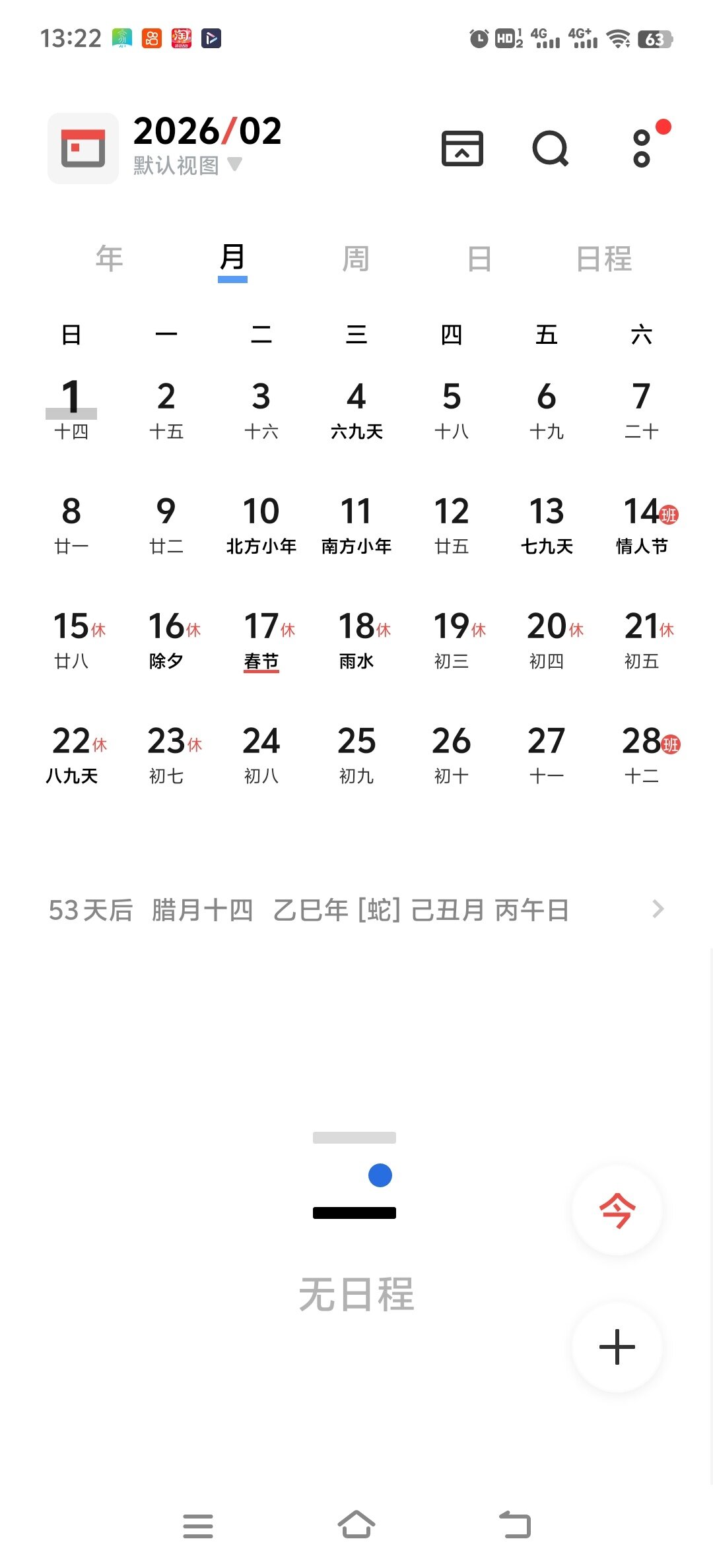Select February 14 情人节 date

click(x=642, y=524)
